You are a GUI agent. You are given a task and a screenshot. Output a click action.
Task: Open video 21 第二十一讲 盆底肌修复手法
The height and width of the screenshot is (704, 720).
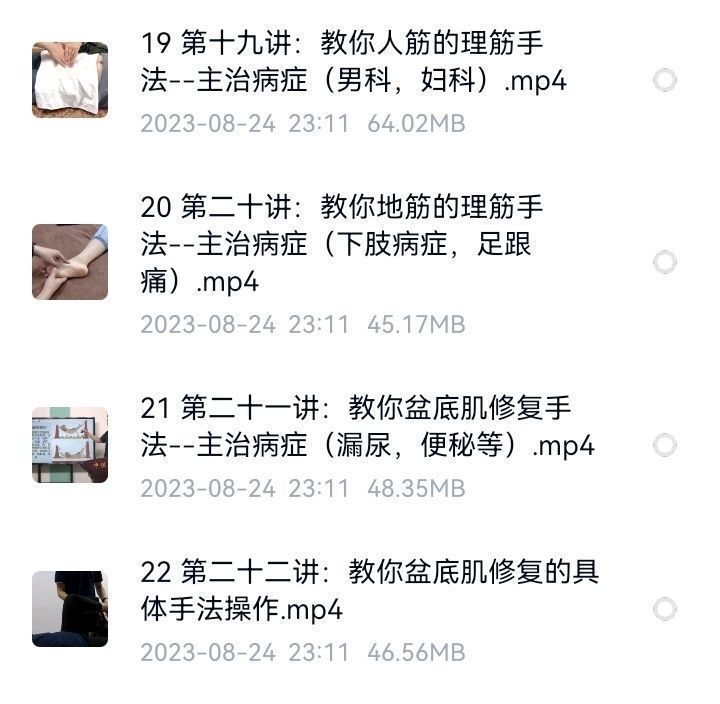point(367,427)
